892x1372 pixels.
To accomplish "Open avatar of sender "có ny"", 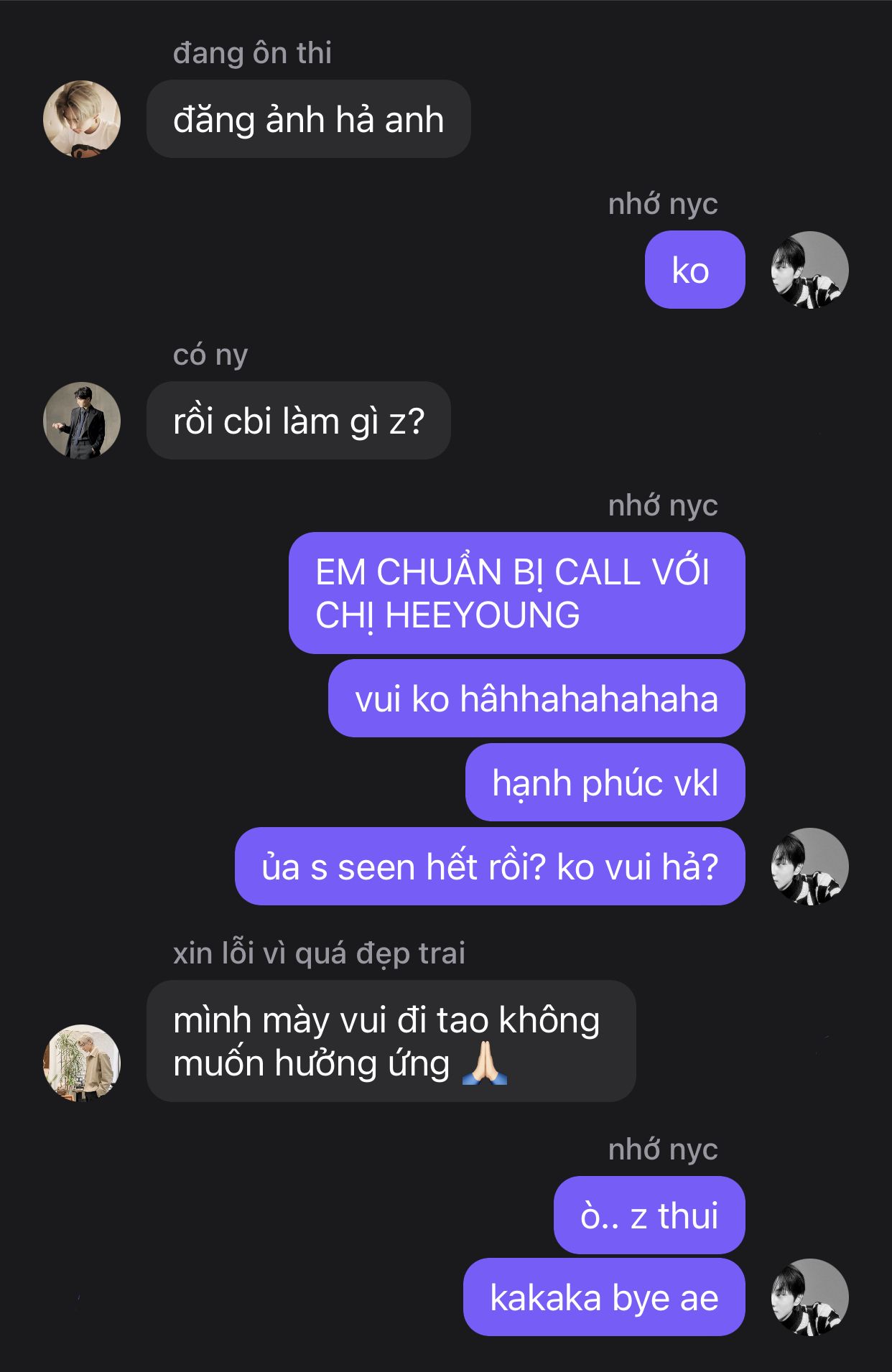I will (x=82, y=421).
